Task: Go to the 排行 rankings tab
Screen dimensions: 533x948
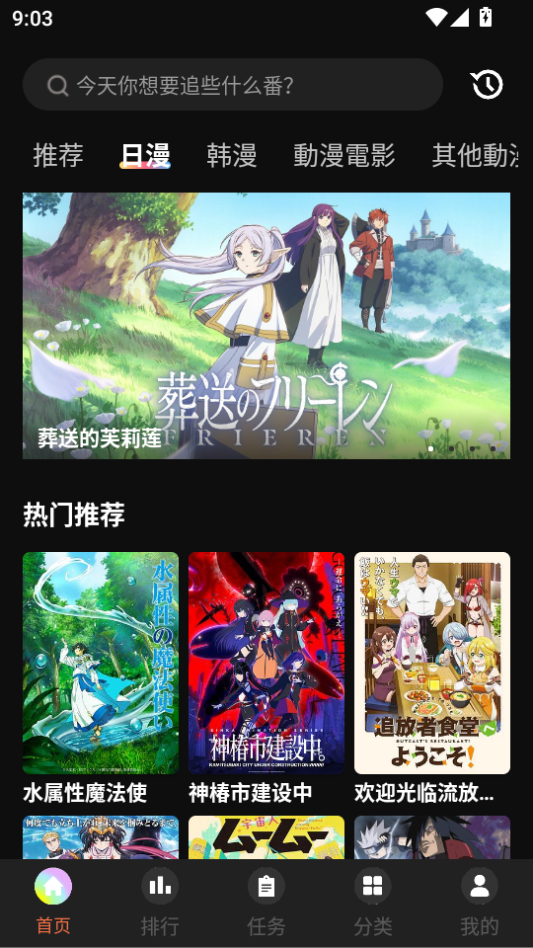Action: 160,903
